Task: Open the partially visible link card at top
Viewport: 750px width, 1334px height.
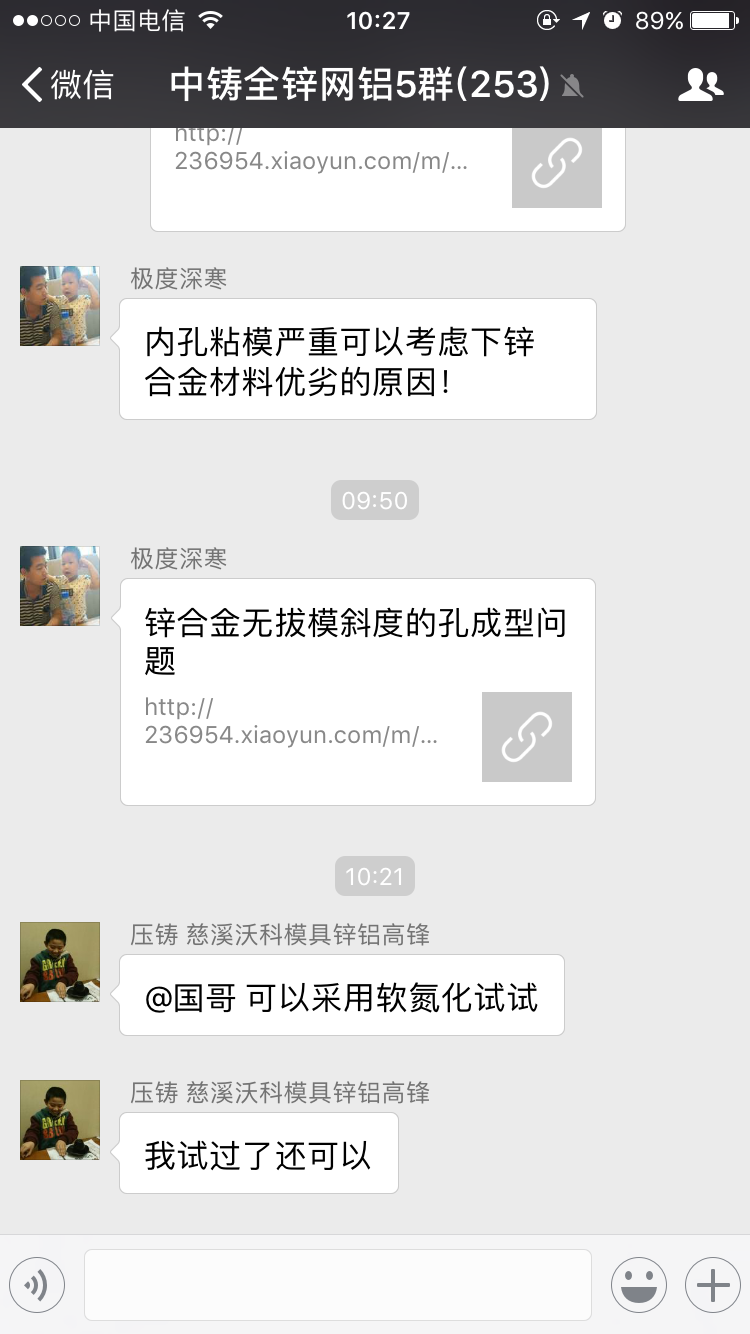Action: pyautogui.click(x=388, y=175)
